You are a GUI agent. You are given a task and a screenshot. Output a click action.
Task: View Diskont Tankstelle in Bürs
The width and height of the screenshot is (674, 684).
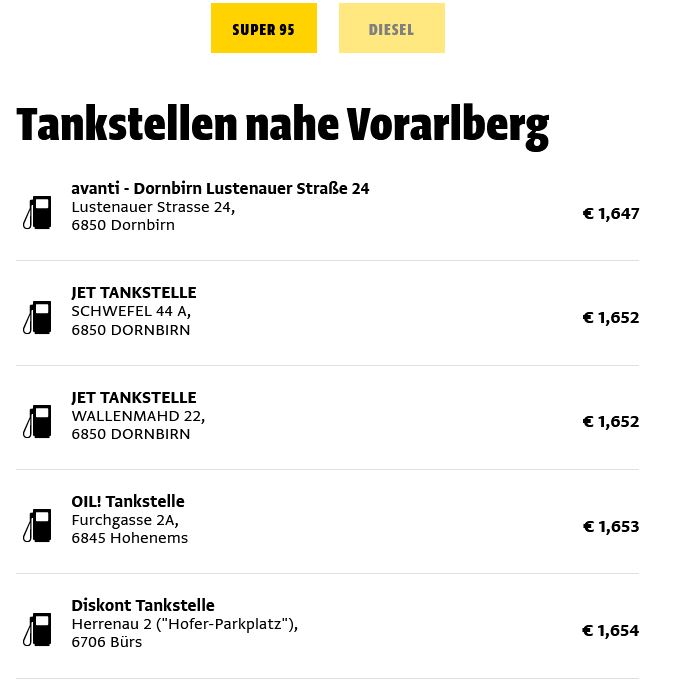tap(143, 606)
